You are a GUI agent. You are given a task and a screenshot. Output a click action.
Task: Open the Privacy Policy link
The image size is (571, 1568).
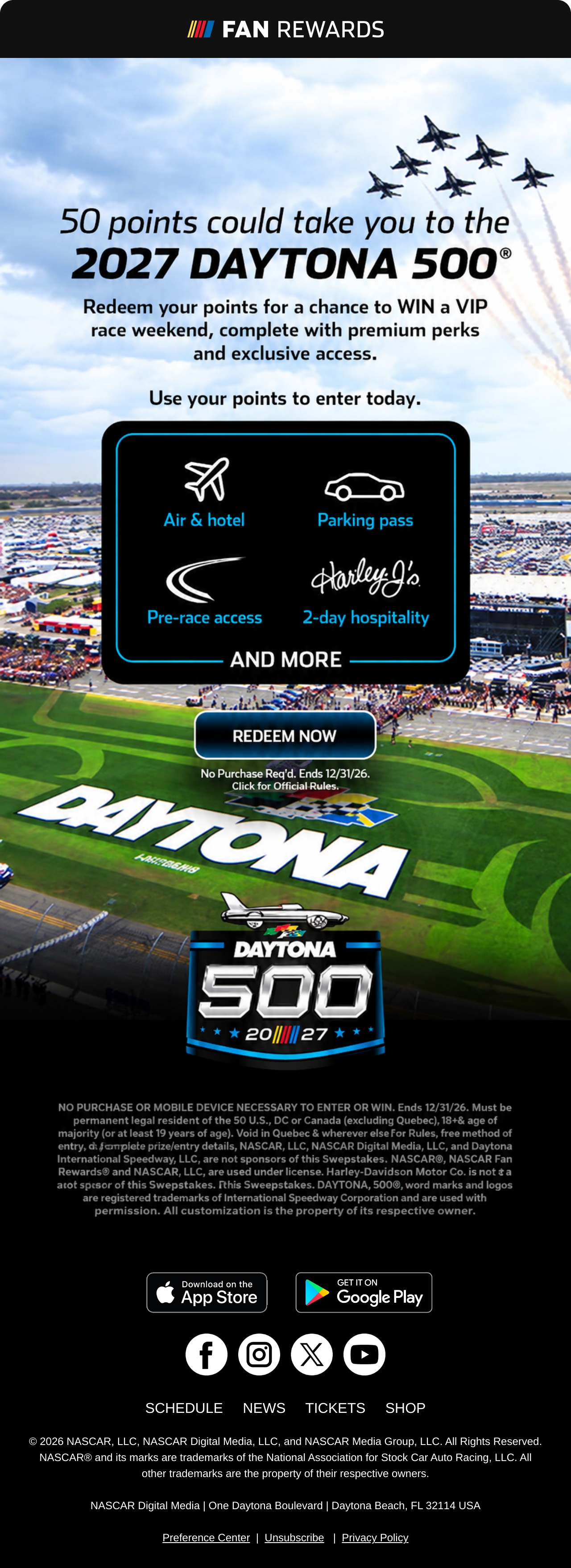point(375,1538)
